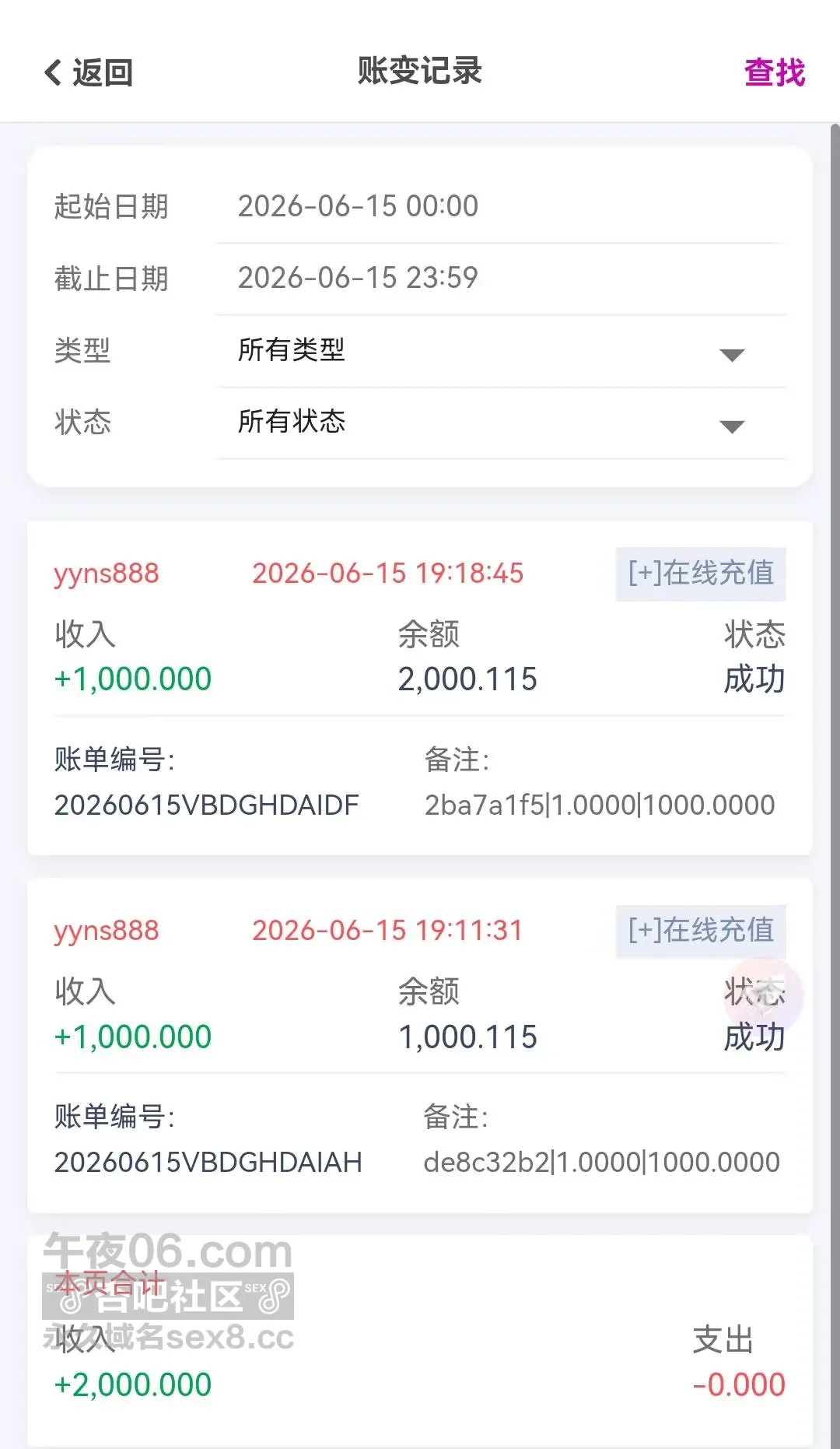This screenshot has width=840, height=1449.
Task: Tap the floating round button
Action: coord(763,995)
